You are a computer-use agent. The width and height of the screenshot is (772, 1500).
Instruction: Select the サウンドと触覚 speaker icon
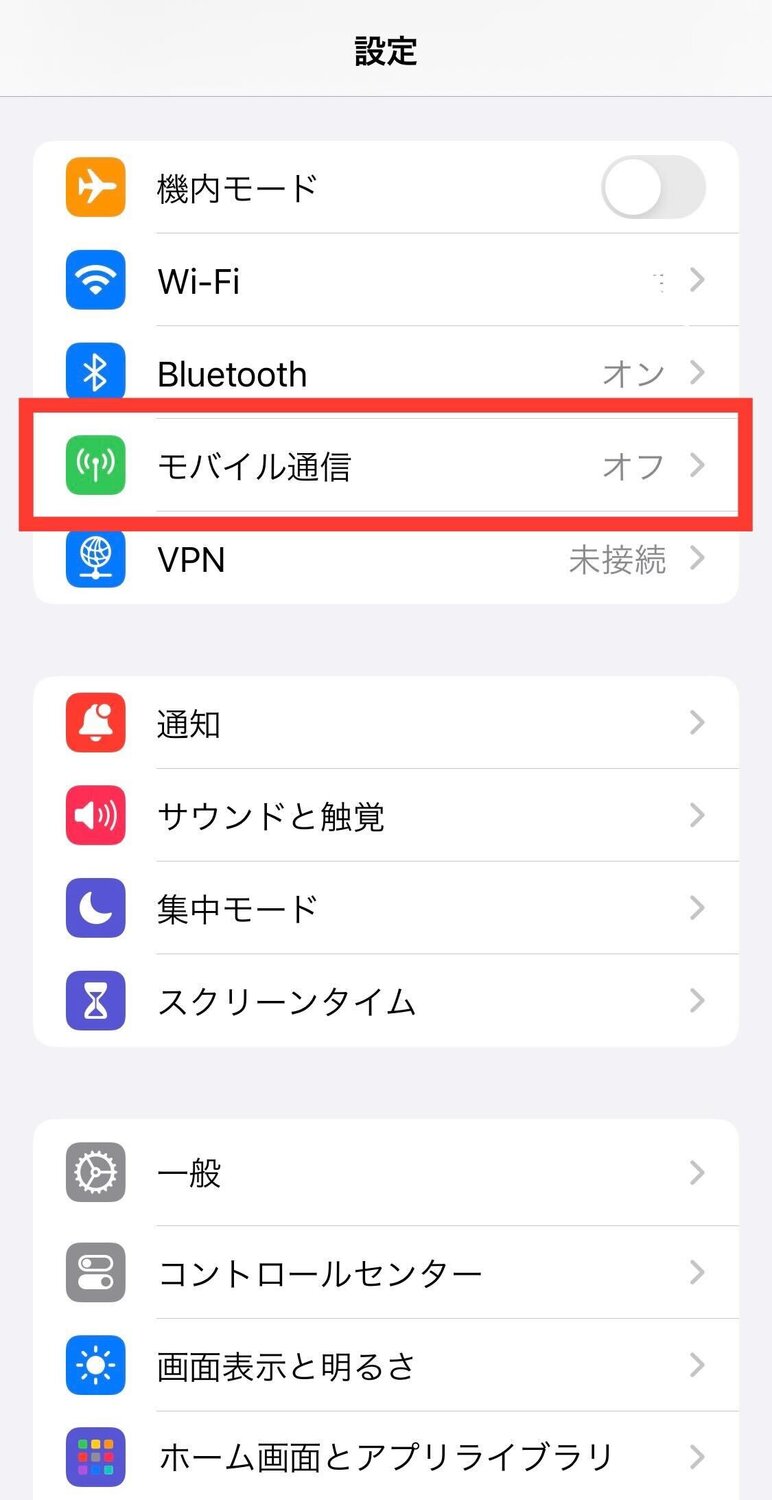(95, 815)
